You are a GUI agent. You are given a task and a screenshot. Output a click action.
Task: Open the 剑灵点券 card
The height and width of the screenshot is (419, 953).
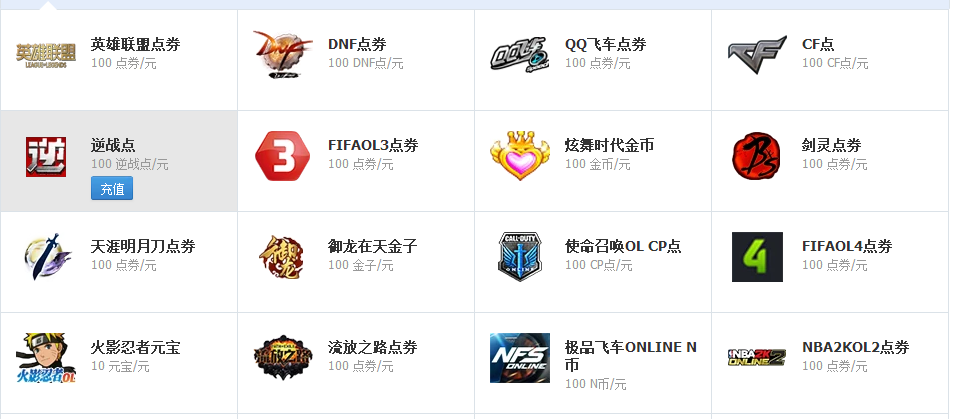pos(831,146)
